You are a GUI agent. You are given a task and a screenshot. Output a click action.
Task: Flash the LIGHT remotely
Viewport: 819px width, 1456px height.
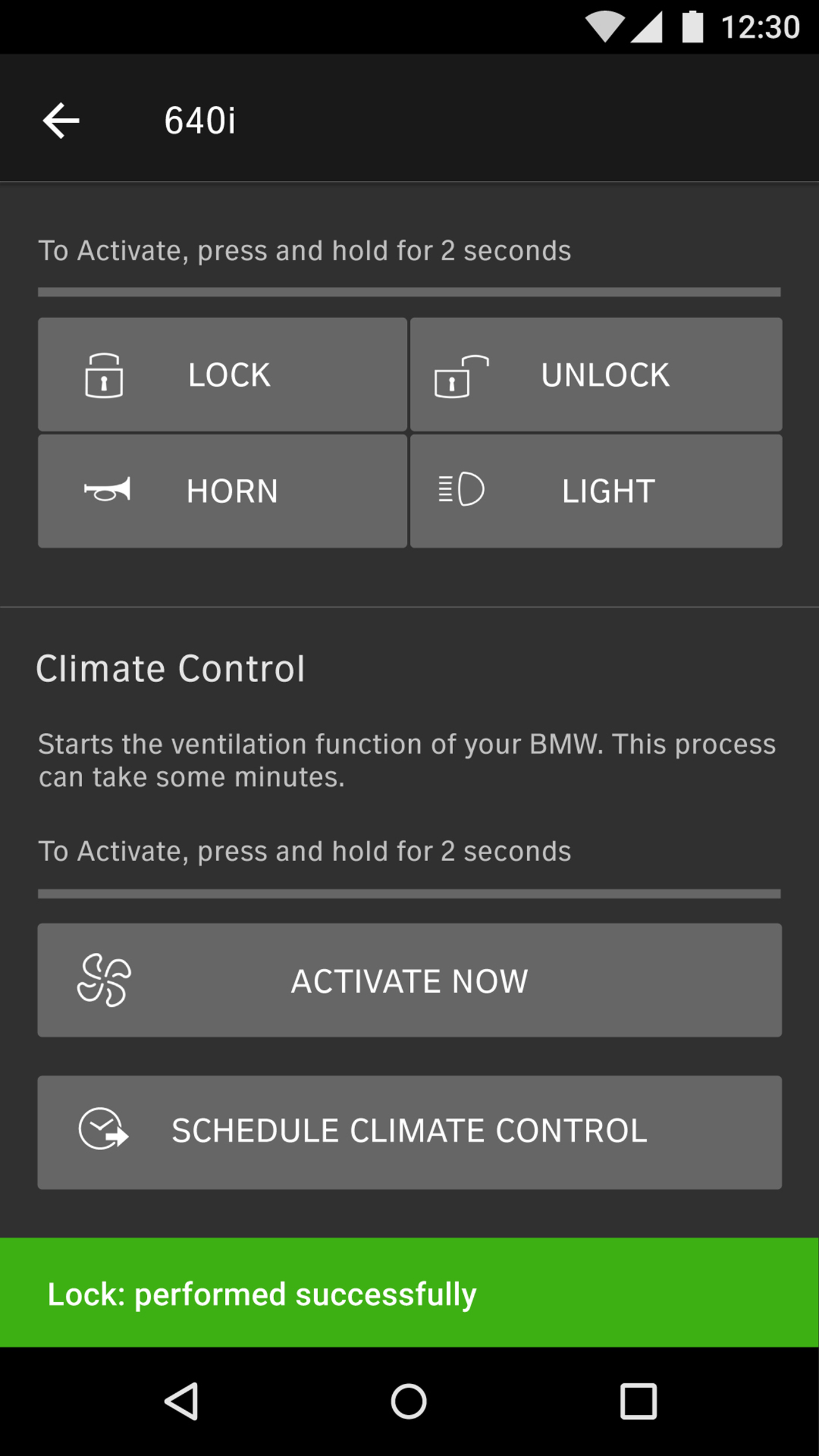[596, 491]
